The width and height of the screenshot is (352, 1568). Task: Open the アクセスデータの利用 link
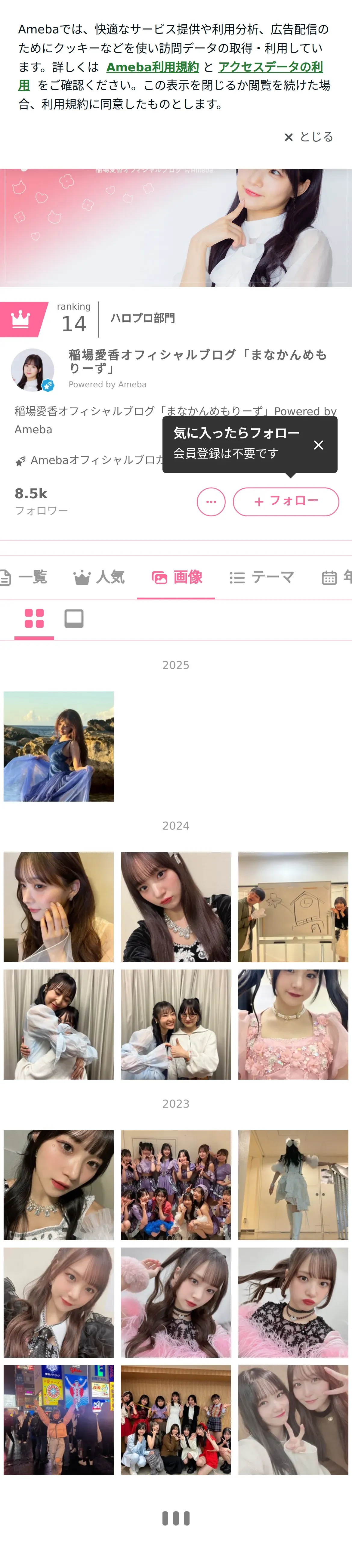(x=270, y=67)
